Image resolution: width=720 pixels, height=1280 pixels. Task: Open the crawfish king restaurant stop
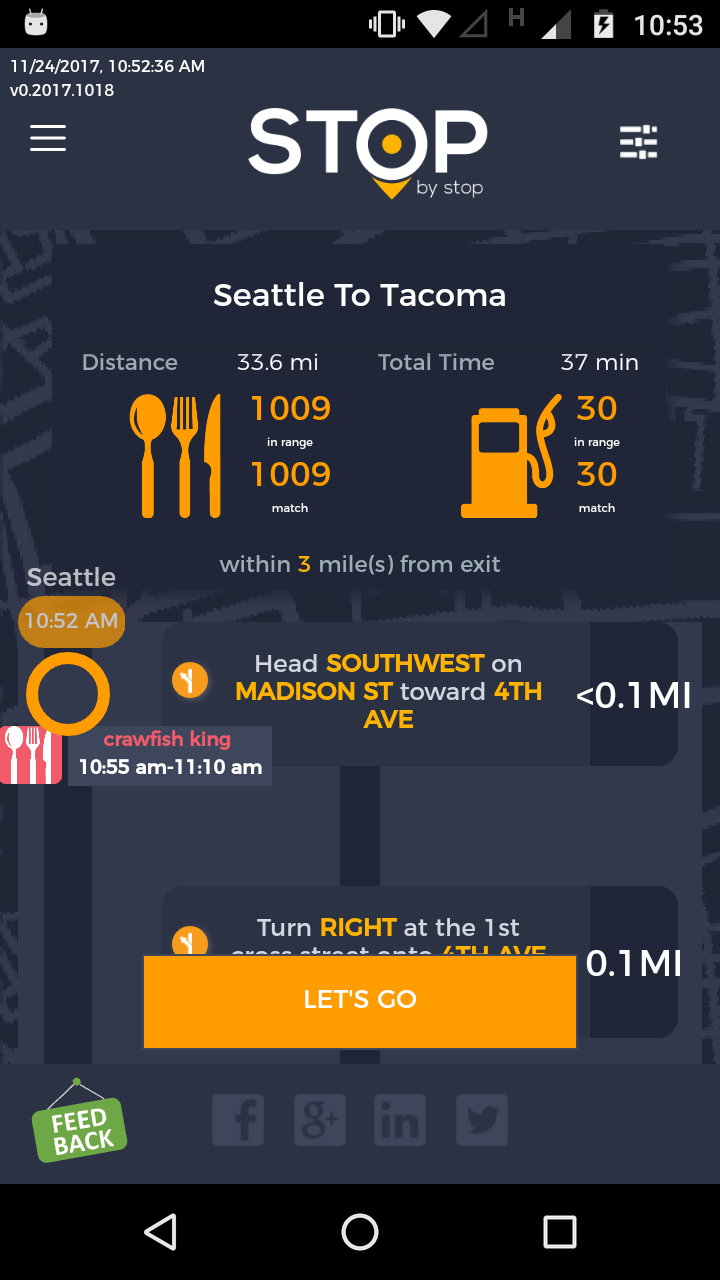[168, 755]
